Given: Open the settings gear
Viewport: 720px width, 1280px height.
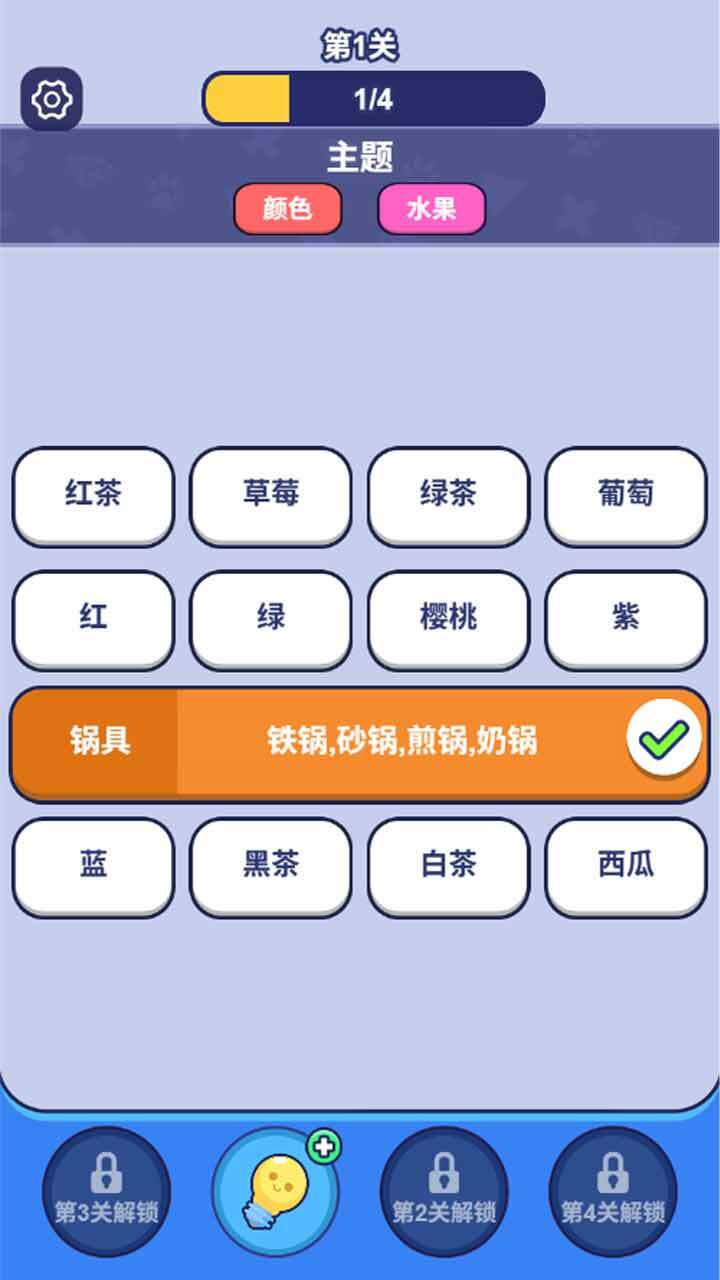Looking at the screenshot, I should pyautogui.click(x=51, y=100).
